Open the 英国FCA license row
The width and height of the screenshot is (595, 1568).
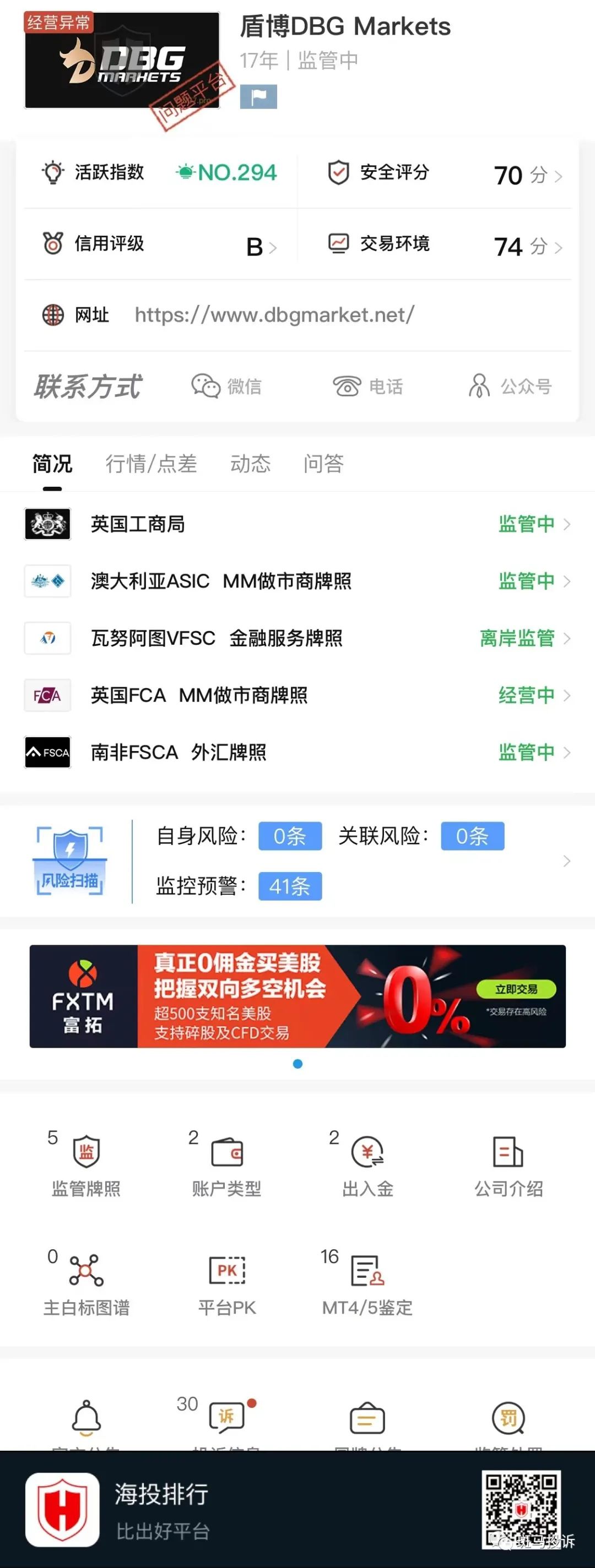point(297,695)
